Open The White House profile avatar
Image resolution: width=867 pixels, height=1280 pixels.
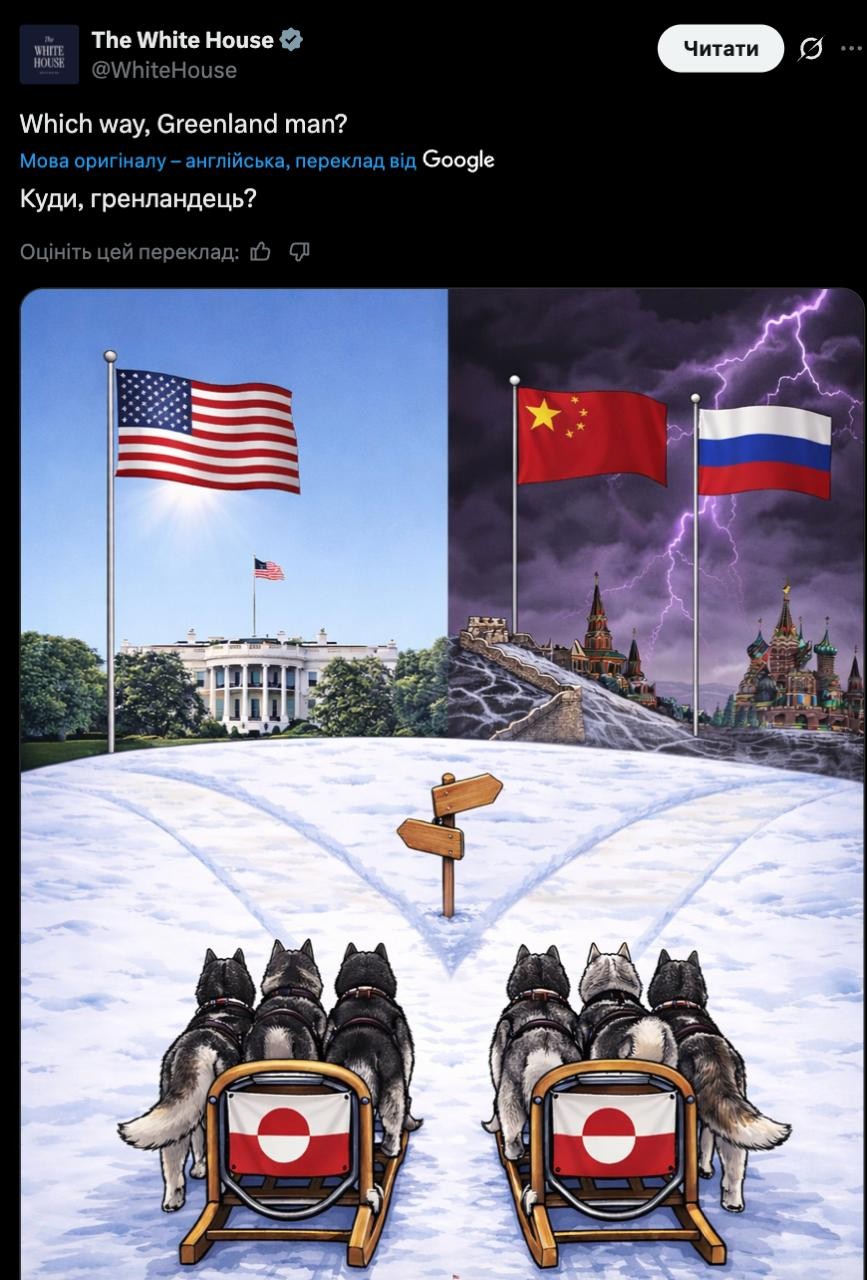pyautogui.click(x=49, y=55)
